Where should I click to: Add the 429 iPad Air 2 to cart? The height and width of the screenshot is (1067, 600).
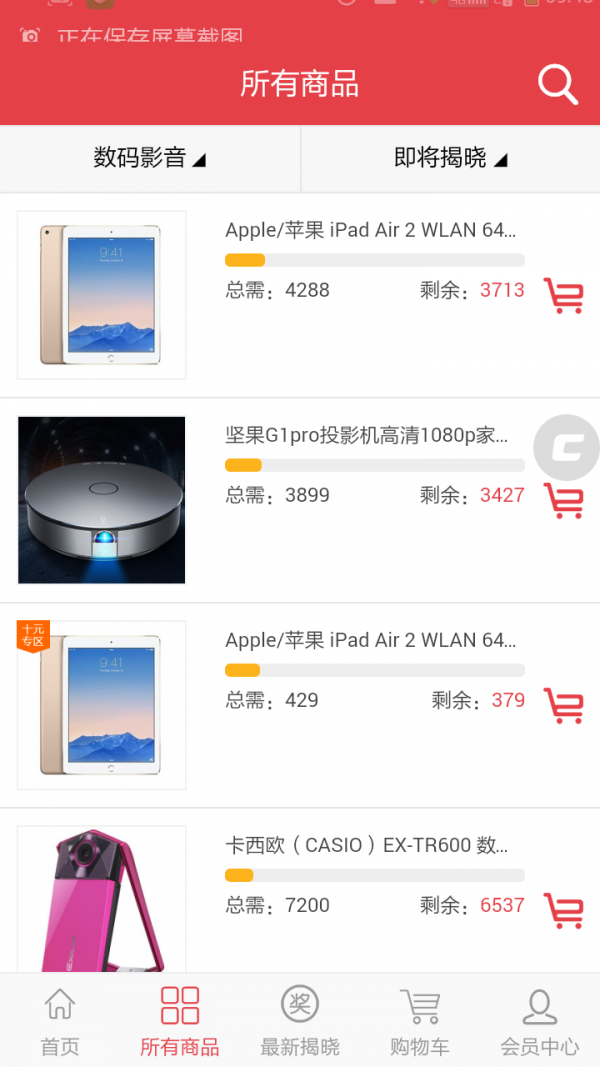click(x=563, y=706)
